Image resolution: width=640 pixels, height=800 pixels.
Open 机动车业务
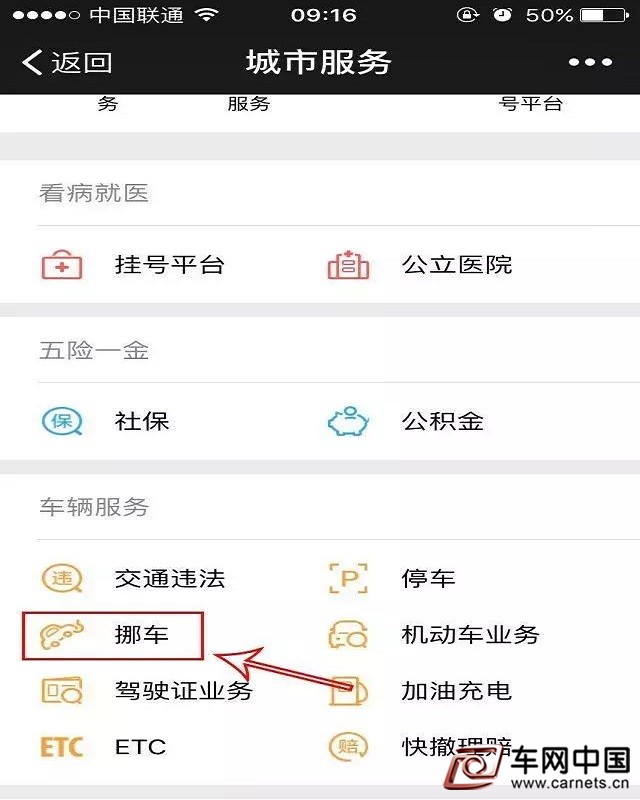(x=469, y=635)
